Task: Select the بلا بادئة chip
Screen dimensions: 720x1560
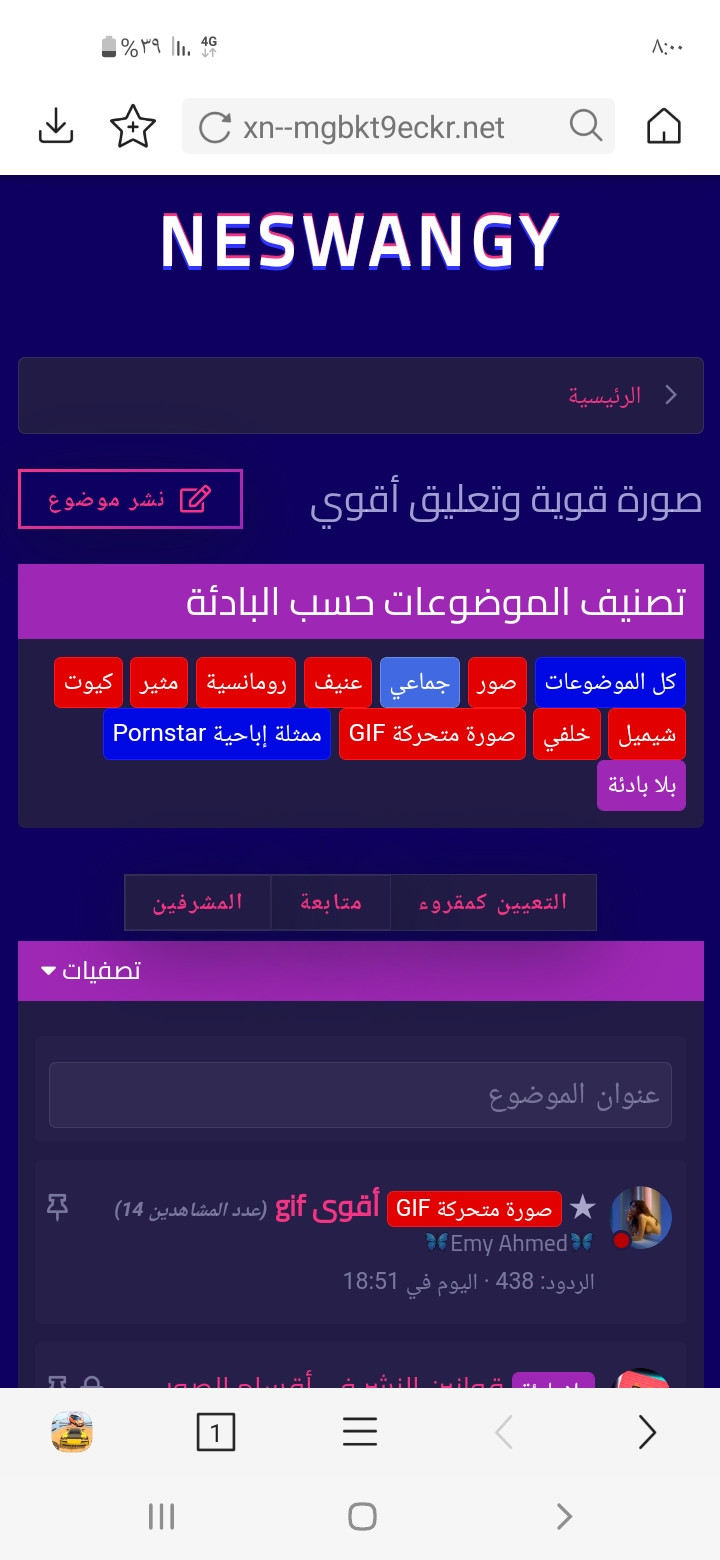Action: [641, 785]
